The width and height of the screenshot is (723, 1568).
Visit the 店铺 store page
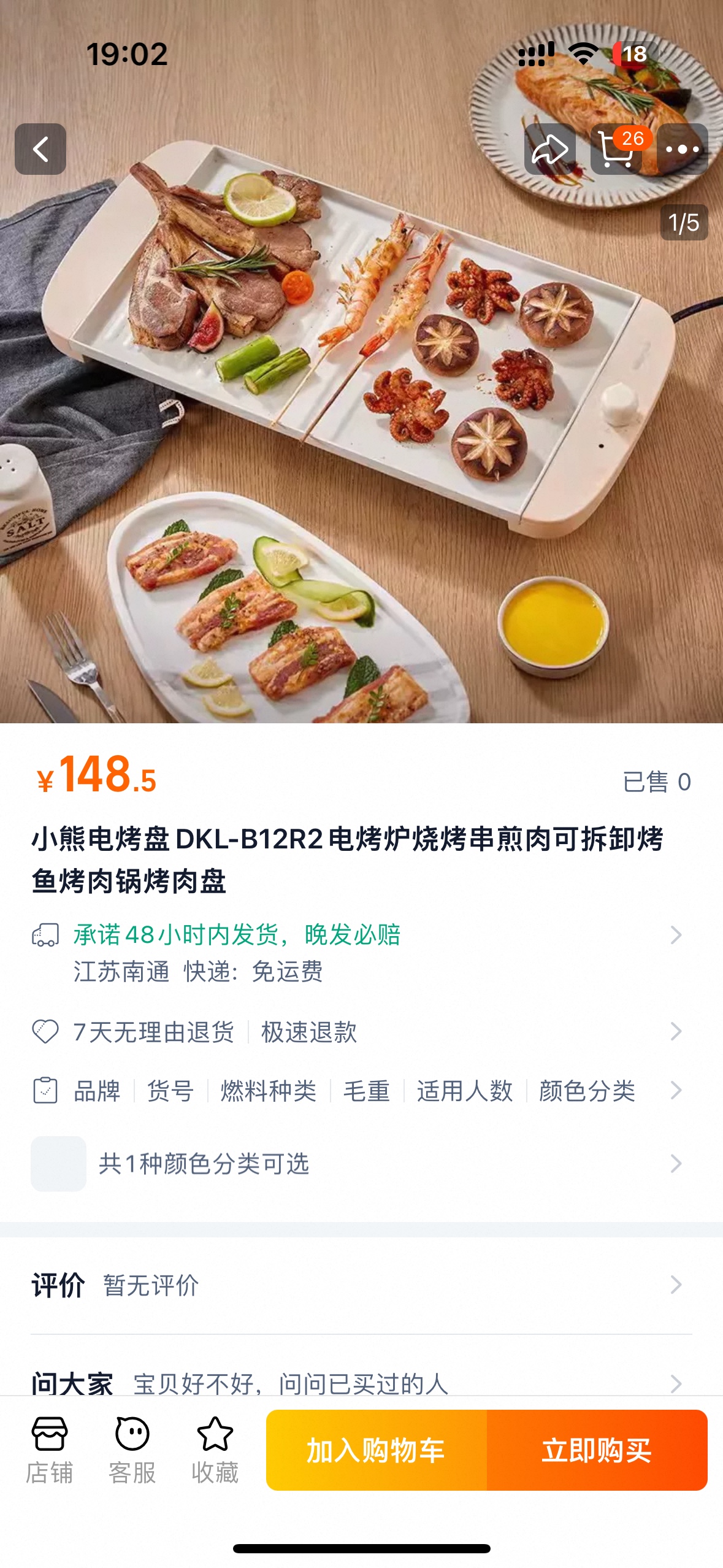pos(50,1450)
